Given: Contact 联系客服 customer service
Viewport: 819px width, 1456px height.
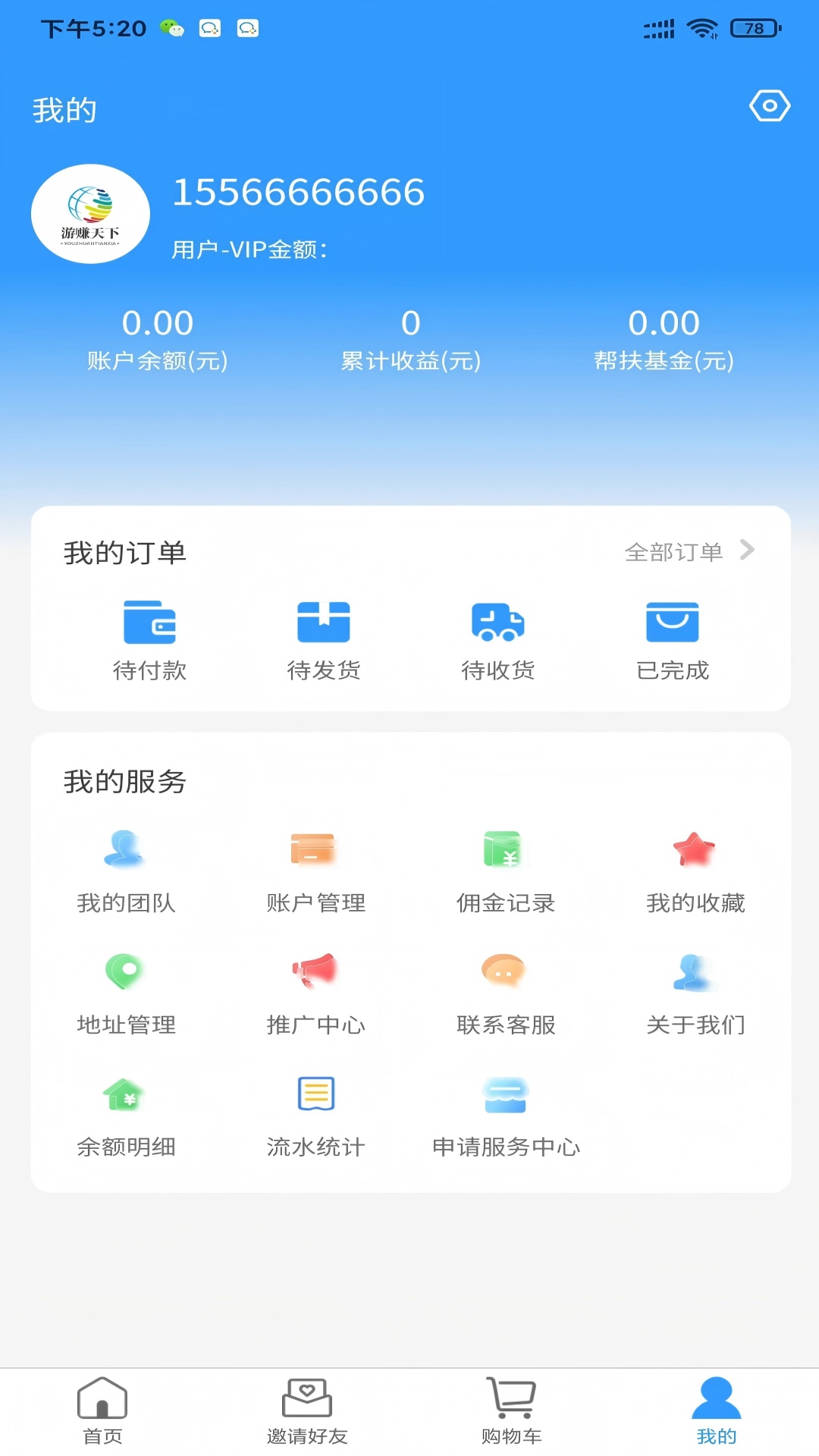Looking at the screenshot, I should (506, 995).
